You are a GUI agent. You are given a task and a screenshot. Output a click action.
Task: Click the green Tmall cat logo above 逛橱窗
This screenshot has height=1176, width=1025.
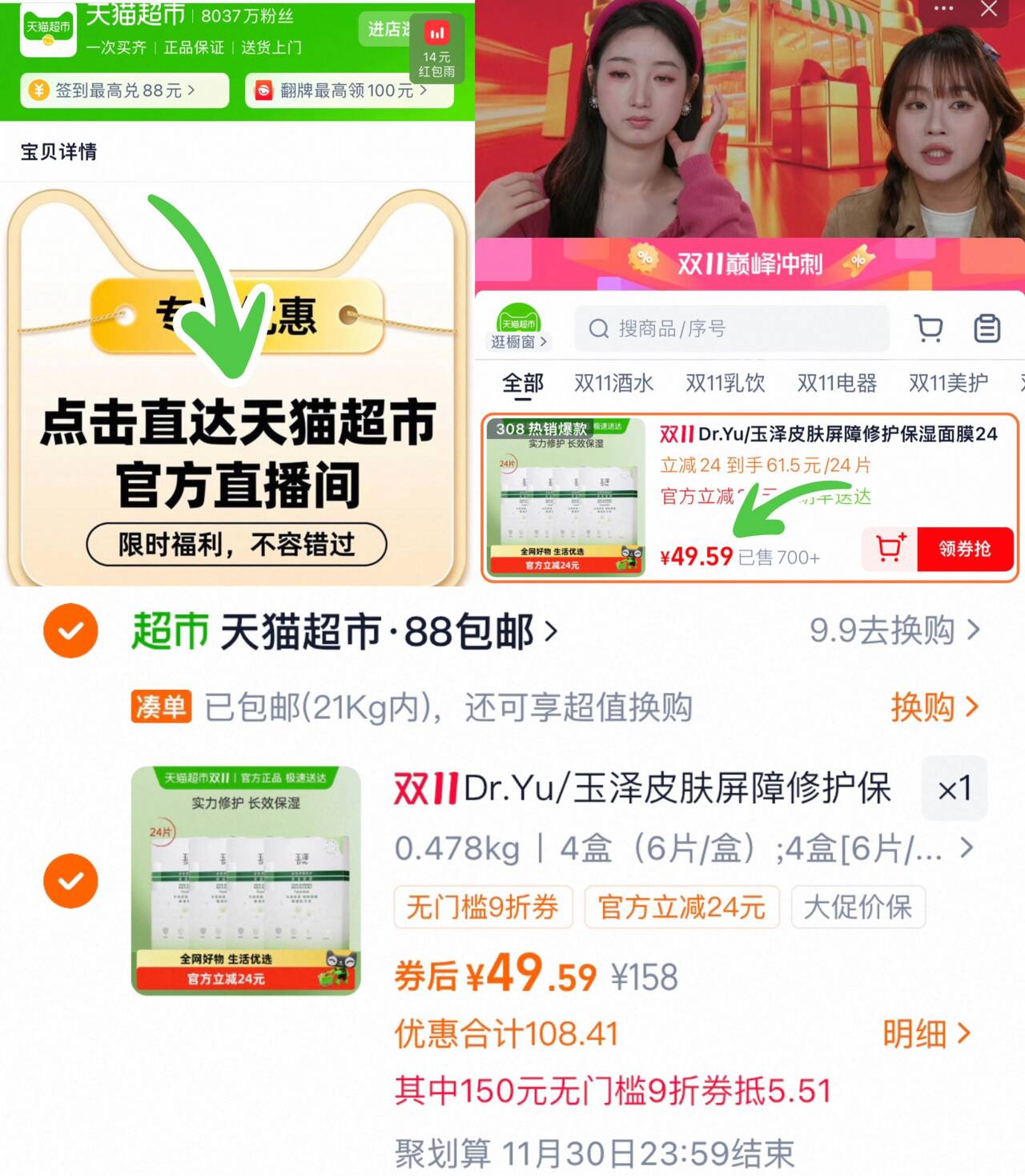[x=520, y=319]
